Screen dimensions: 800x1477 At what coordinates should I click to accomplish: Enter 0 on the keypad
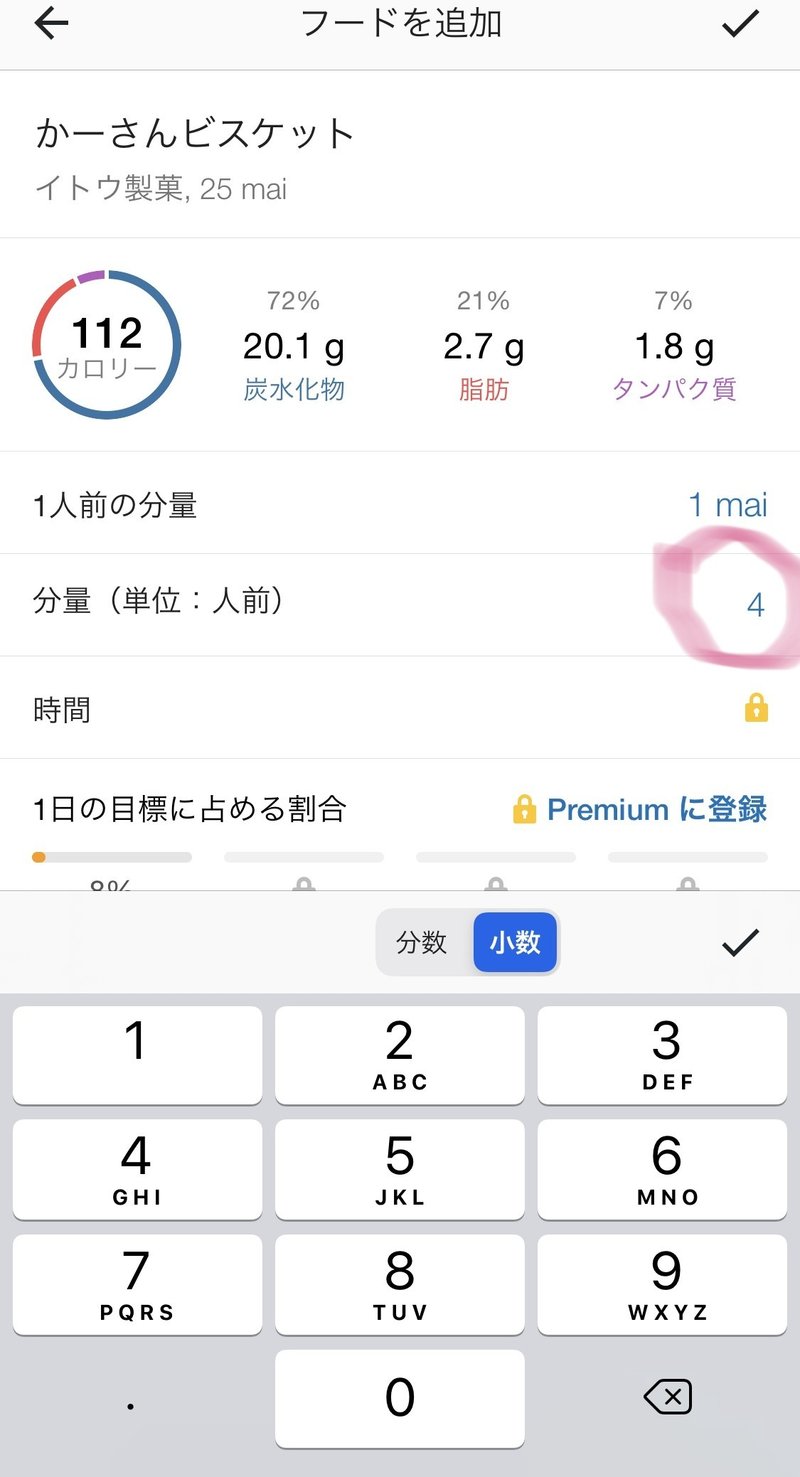400,1398
